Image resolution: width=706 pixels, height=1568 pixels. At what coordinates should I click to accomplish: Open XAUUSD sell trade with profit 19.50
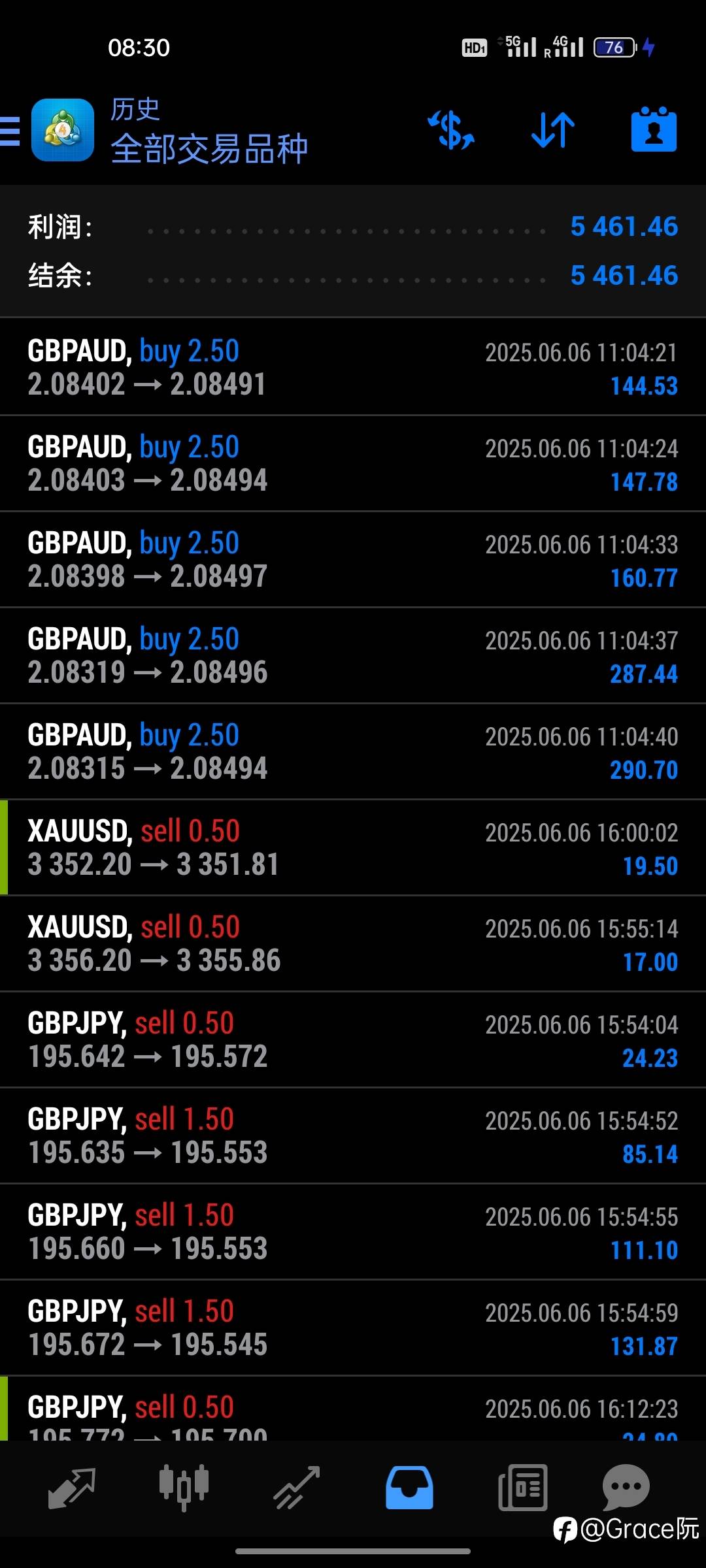pyautogui.click(x=353, y=847)
